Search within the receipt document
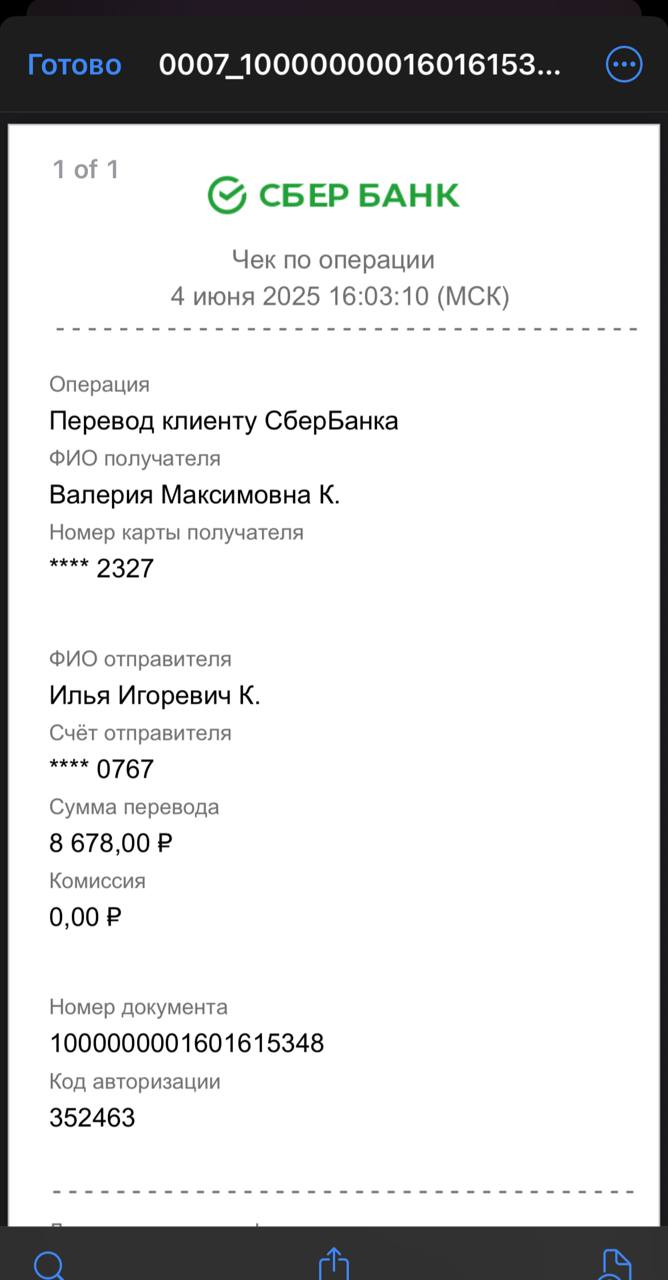Viewport: 668px width, 1280px height. [x=49, y=1264]
